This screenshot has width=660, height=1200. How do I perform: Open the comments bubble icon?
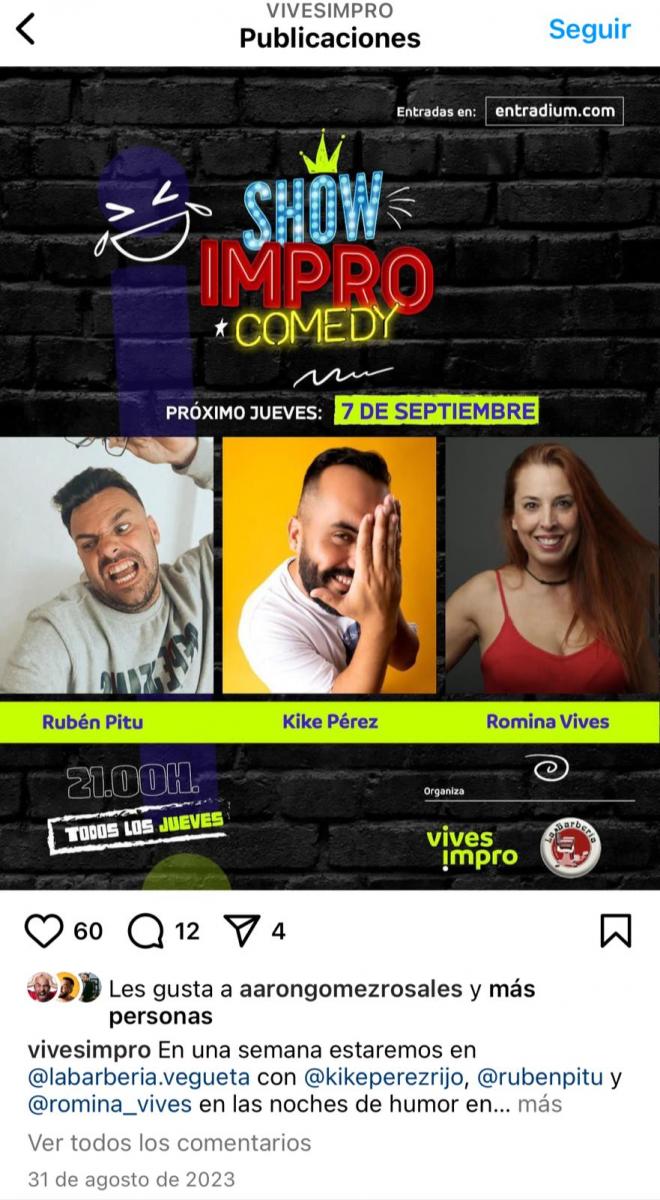[x=146, y=932]
